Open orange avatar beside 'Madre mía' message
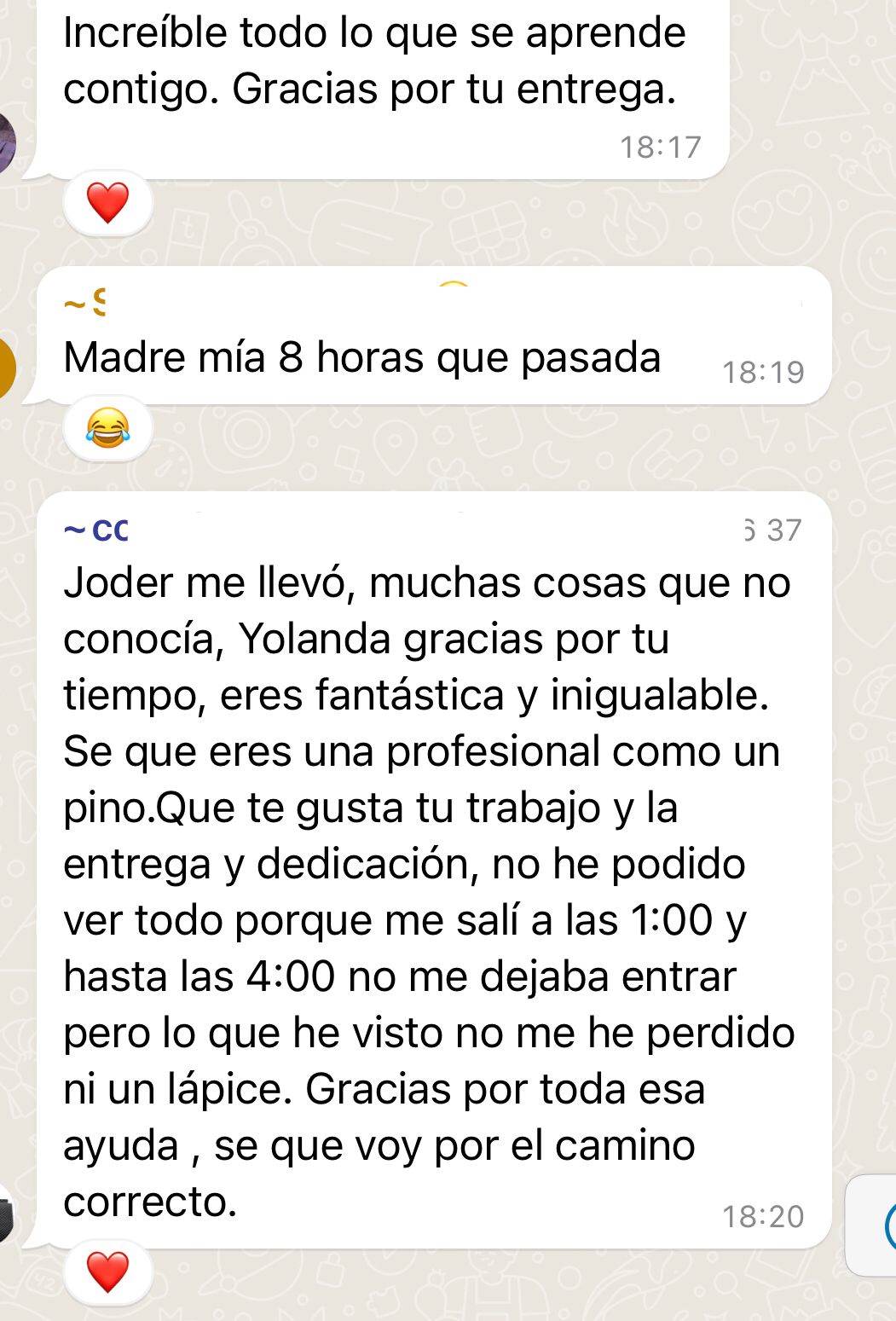This screenshot has height=1321, width=896. click(x=7, y=368)
